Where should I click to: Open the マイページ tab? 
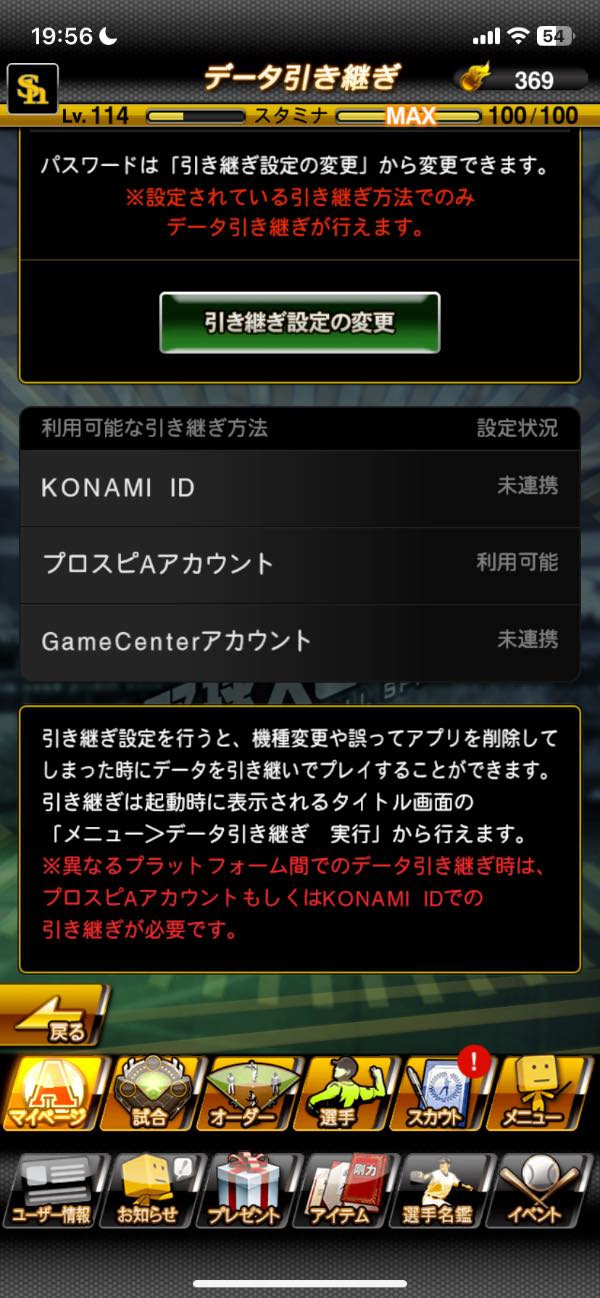[x=50, y=1094]
